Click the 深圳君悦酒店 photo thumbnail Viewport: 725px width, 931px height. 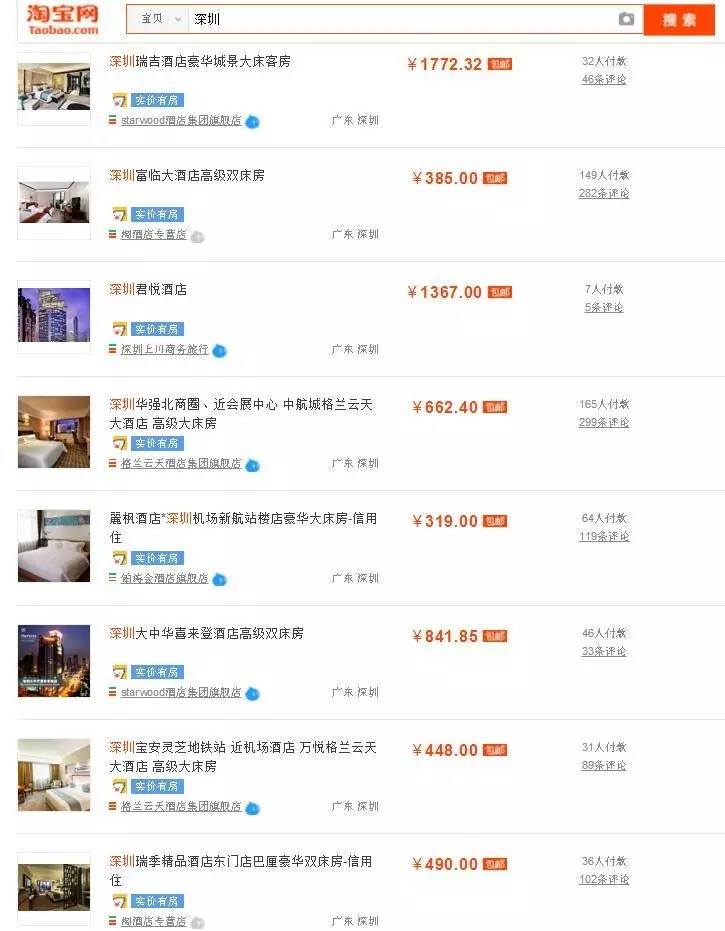[53, 315]
